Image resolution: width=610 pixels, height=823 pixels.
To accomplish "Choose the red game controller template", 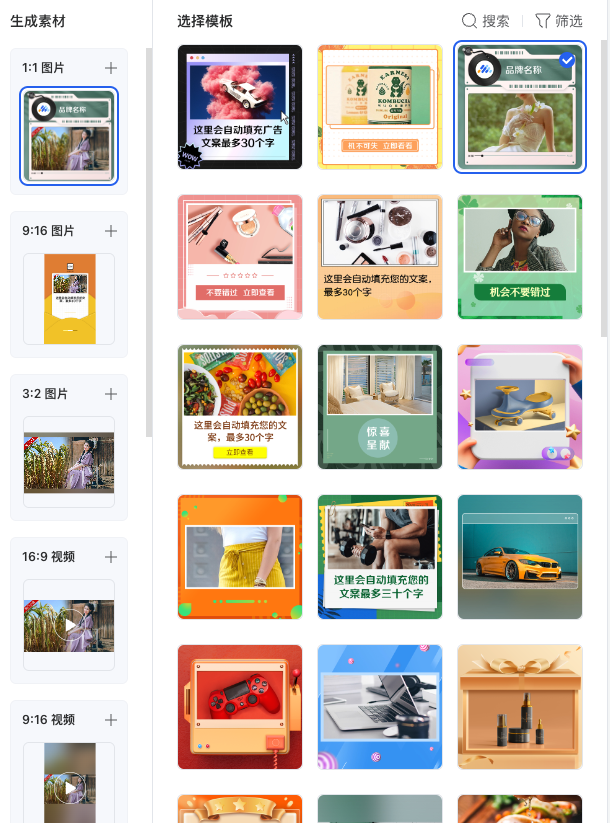I will pyautogui.click(x=240, y=707).
